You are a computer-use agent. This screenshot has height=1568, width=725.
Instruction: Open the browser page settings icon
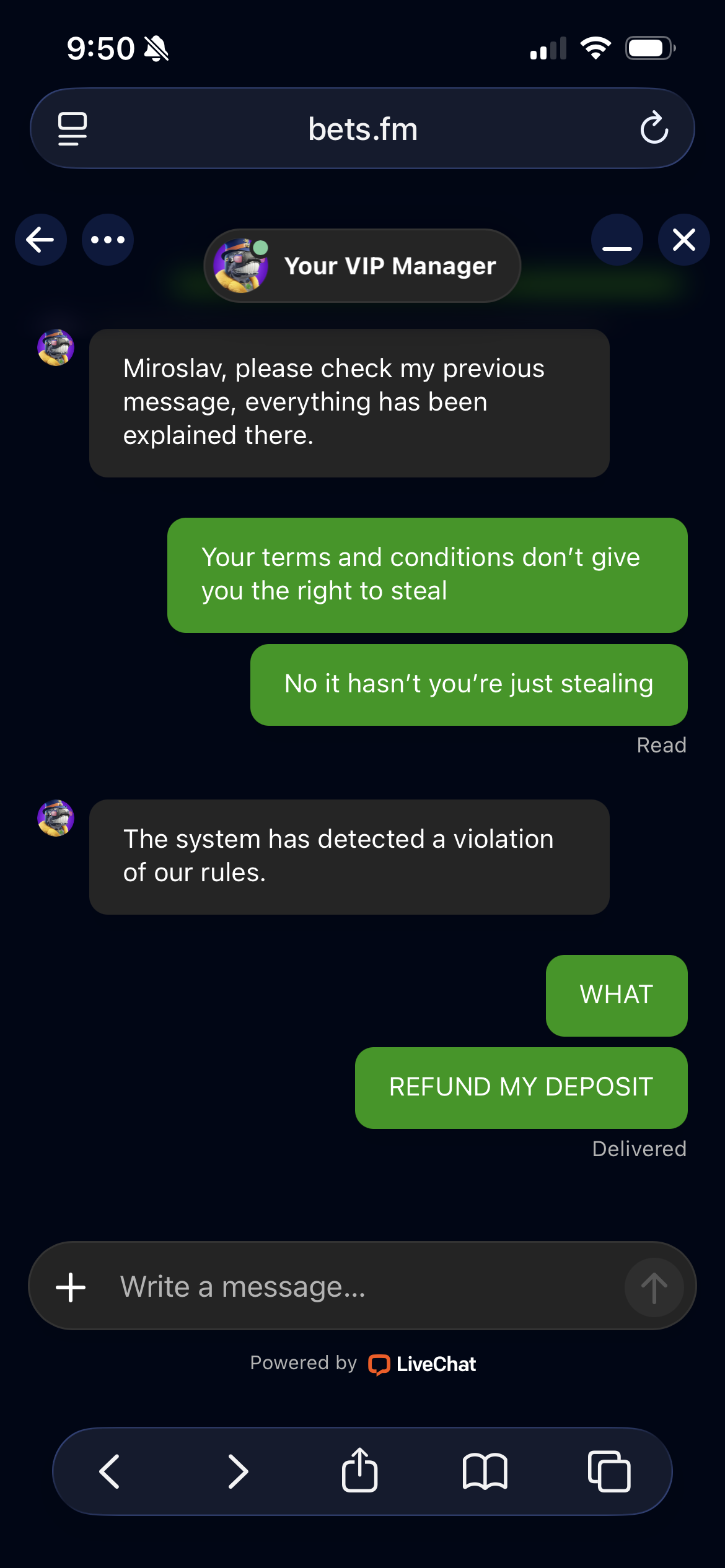[x=72, y=129]
